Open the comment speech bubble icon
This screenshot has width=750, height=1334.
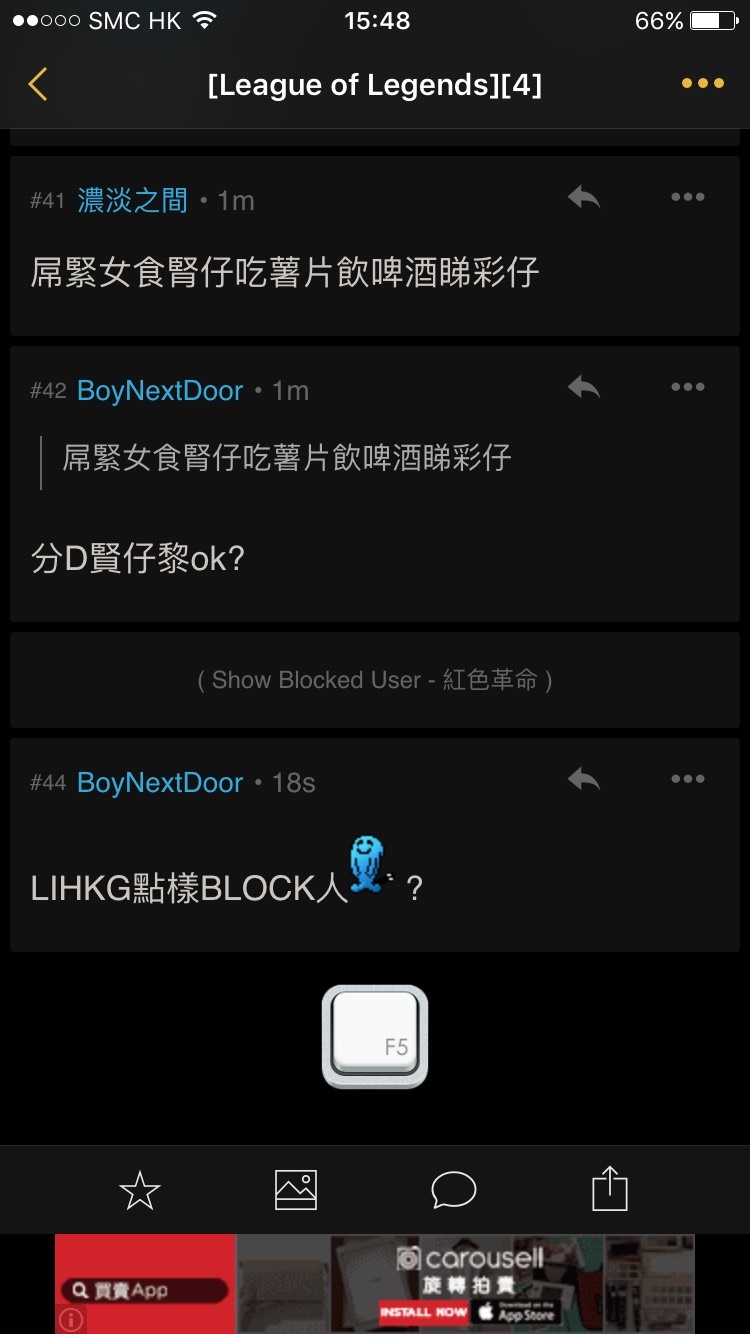click(x=453, y=1189)
